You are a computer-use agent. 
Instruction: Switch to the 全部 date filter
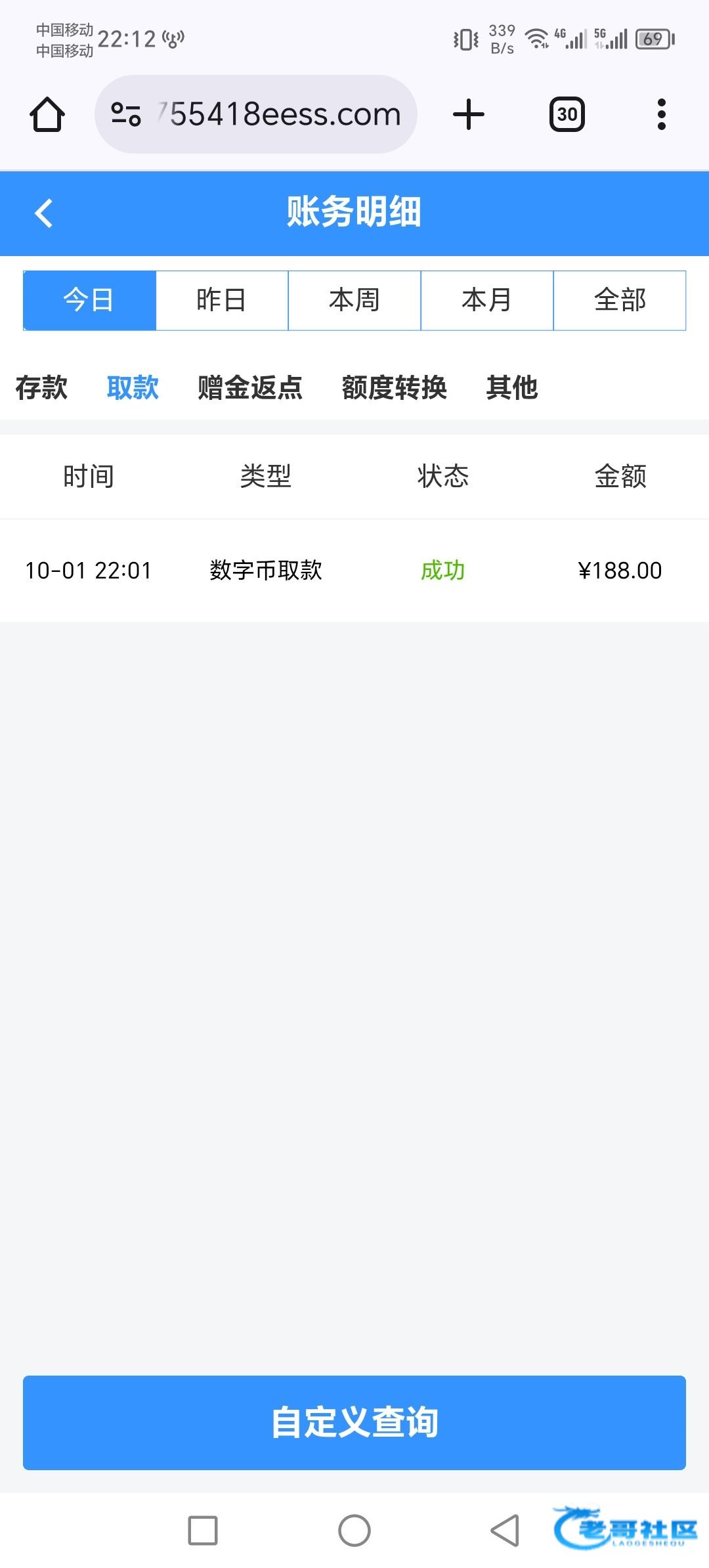(620, 300)
